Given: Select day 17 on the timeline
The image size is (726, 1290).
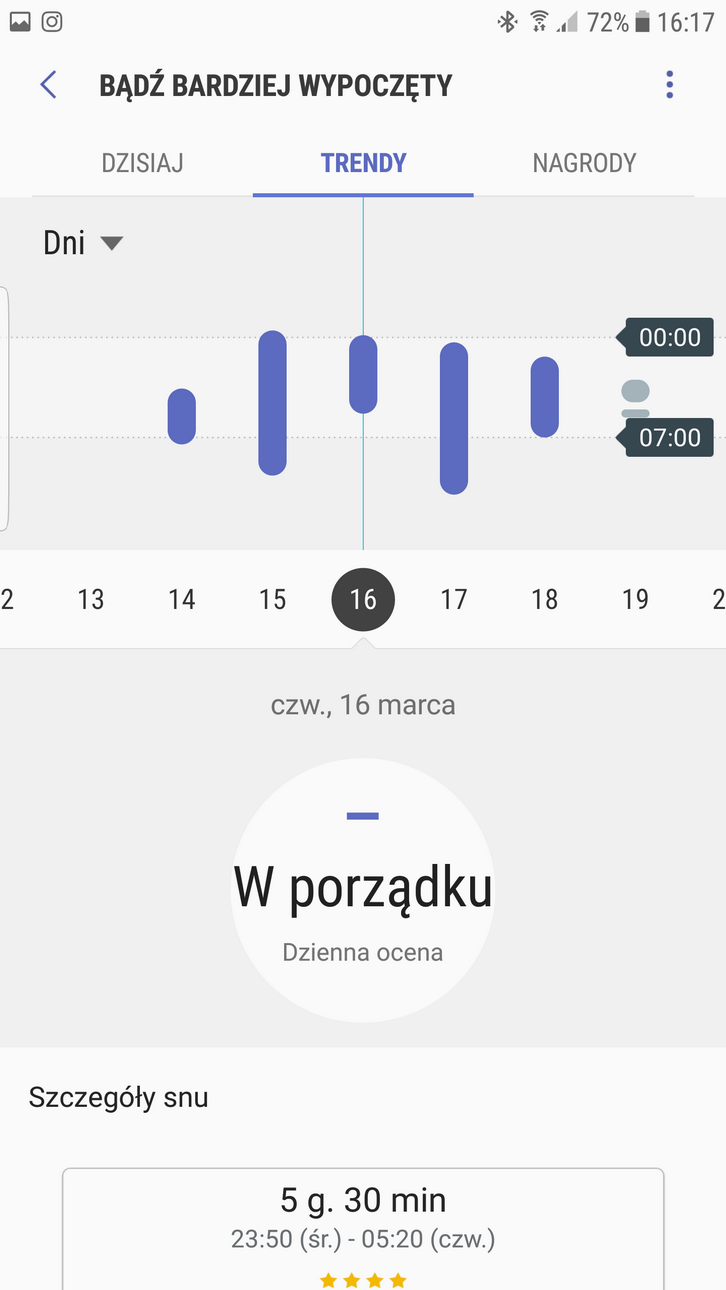Looking at the screenshot, I should pos(454,600).
